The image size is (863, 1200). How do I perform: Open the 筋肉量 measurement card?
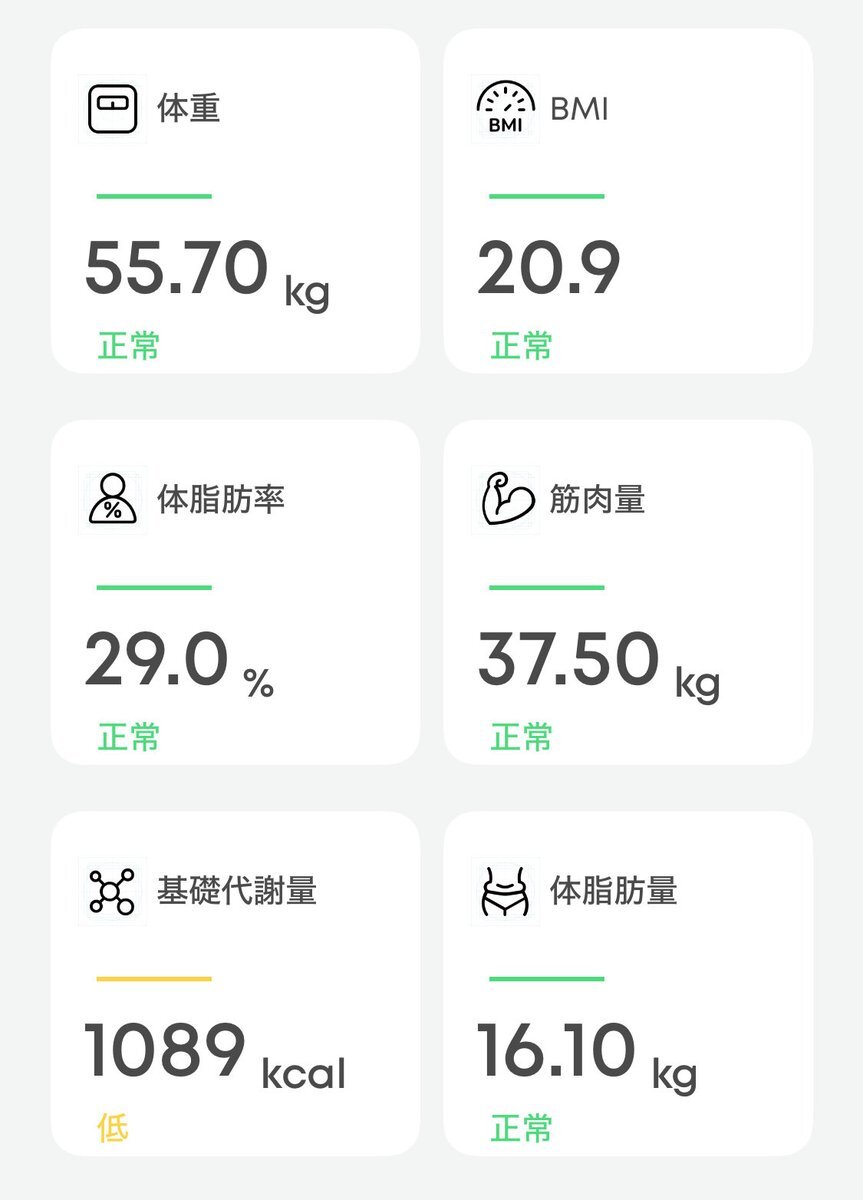coord(627,592)
